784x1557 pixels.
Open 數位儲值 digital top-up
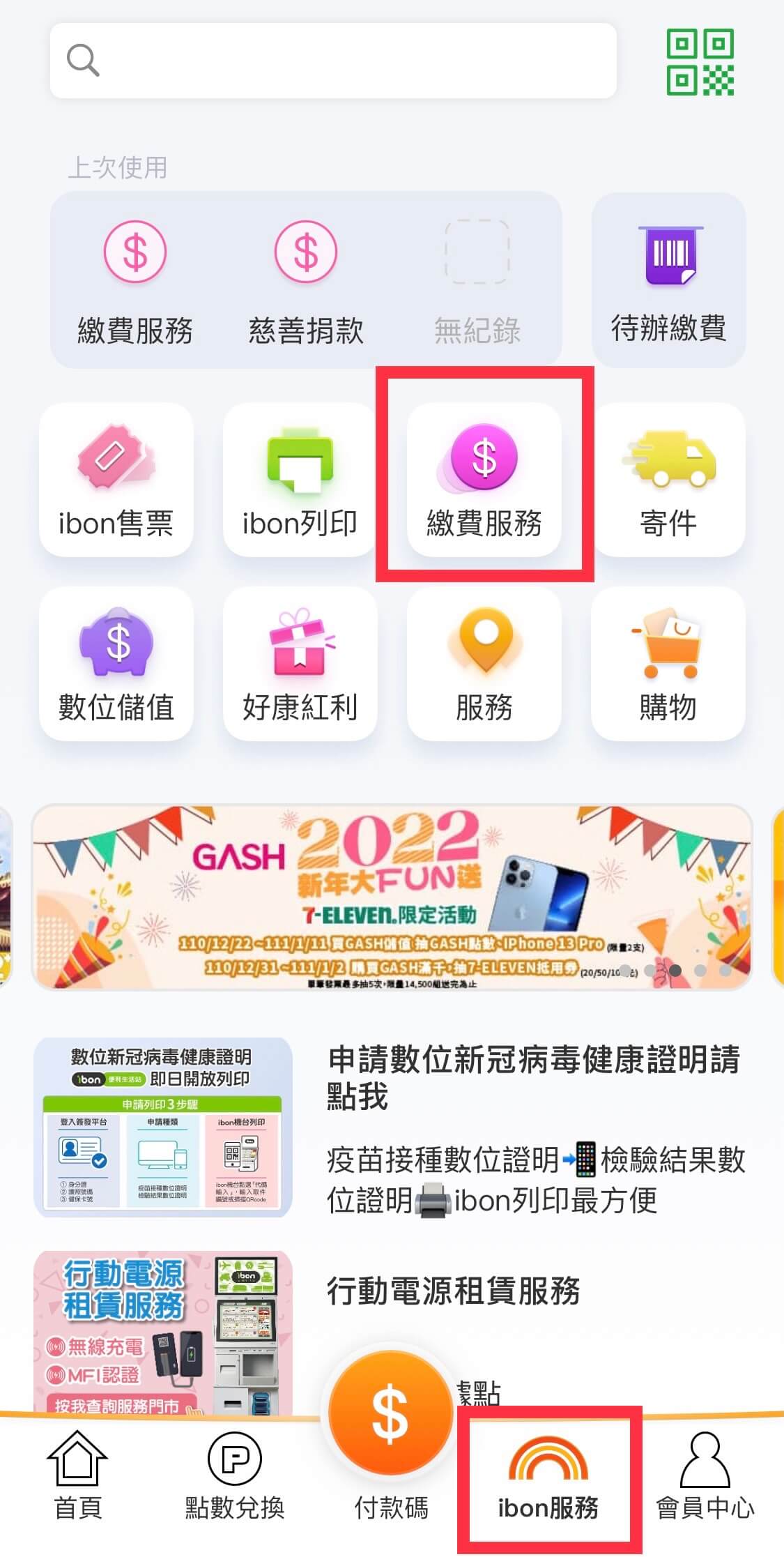click(116, 664)
